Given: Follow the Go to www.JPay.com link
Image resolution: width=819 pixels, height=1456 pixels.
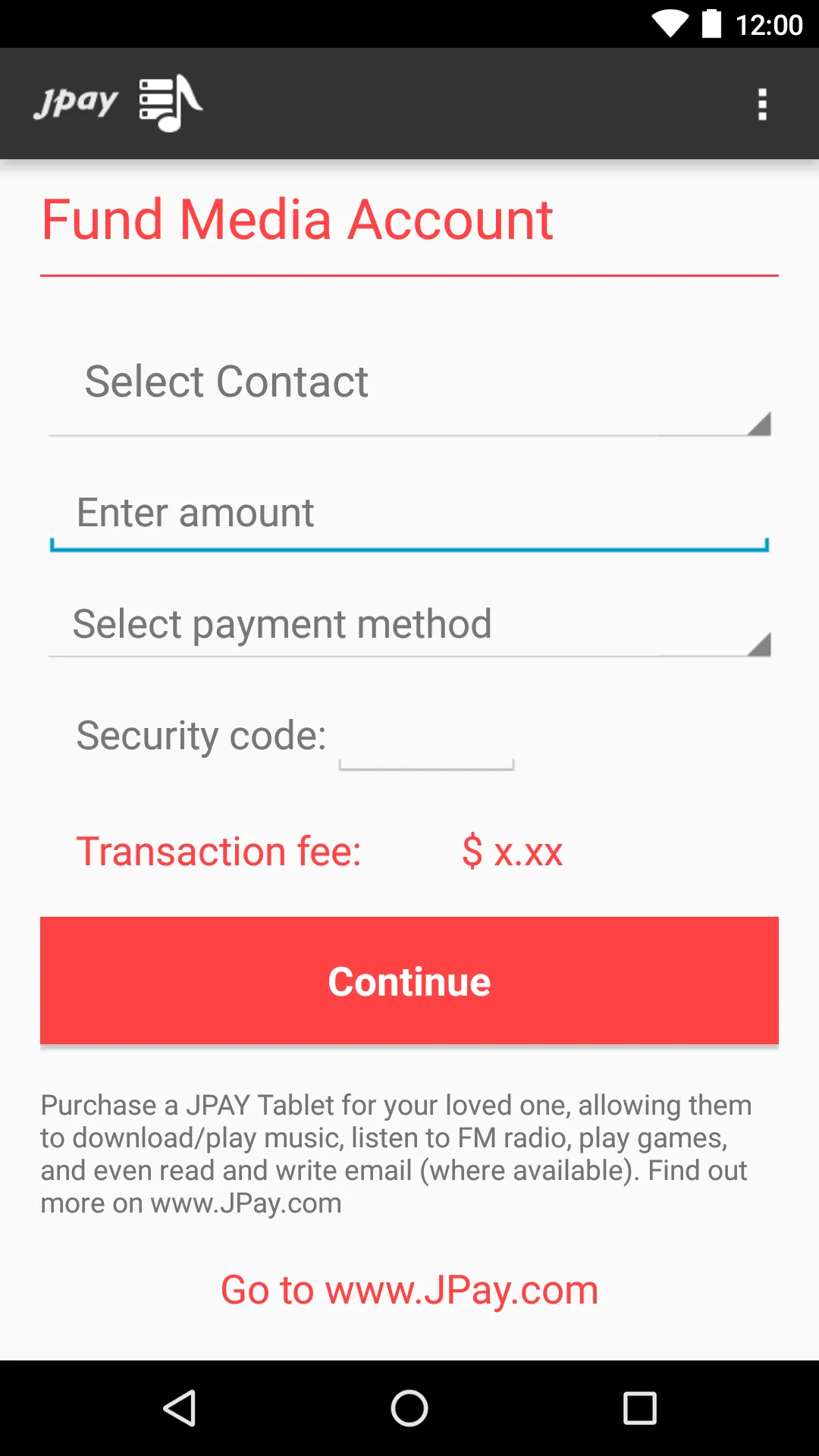Looking at the screenshot, I should tap(409, 1289).
